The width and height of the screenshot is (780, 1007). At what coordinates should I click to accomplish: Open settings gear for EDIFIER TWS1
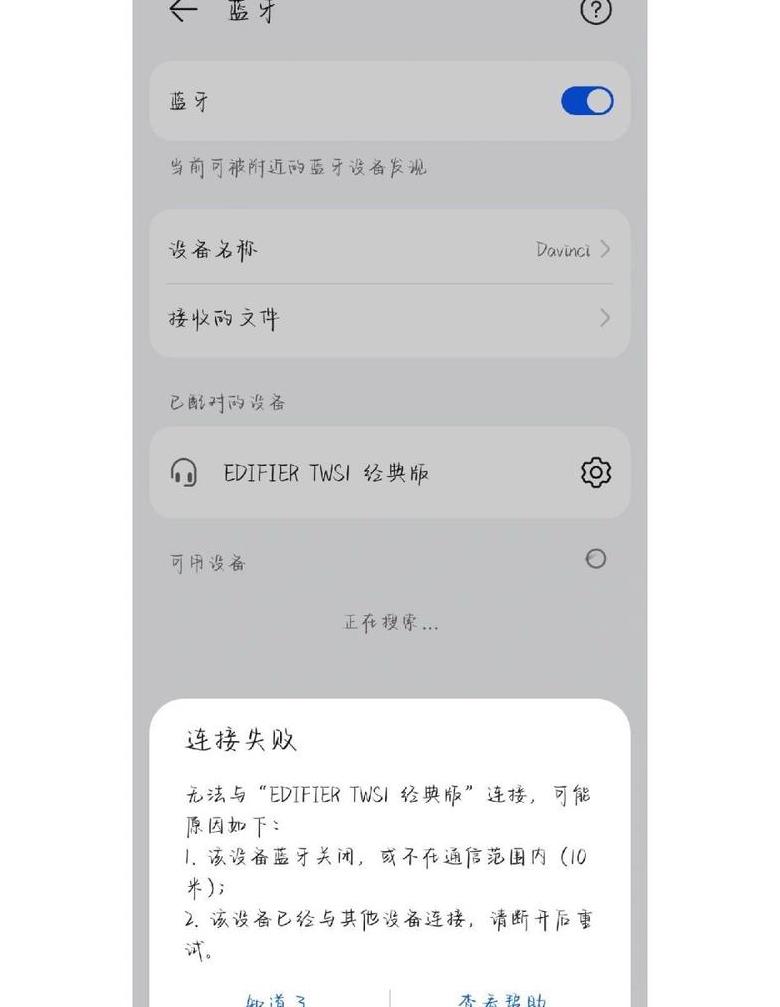pyautogui.click(x=596, y=473)
